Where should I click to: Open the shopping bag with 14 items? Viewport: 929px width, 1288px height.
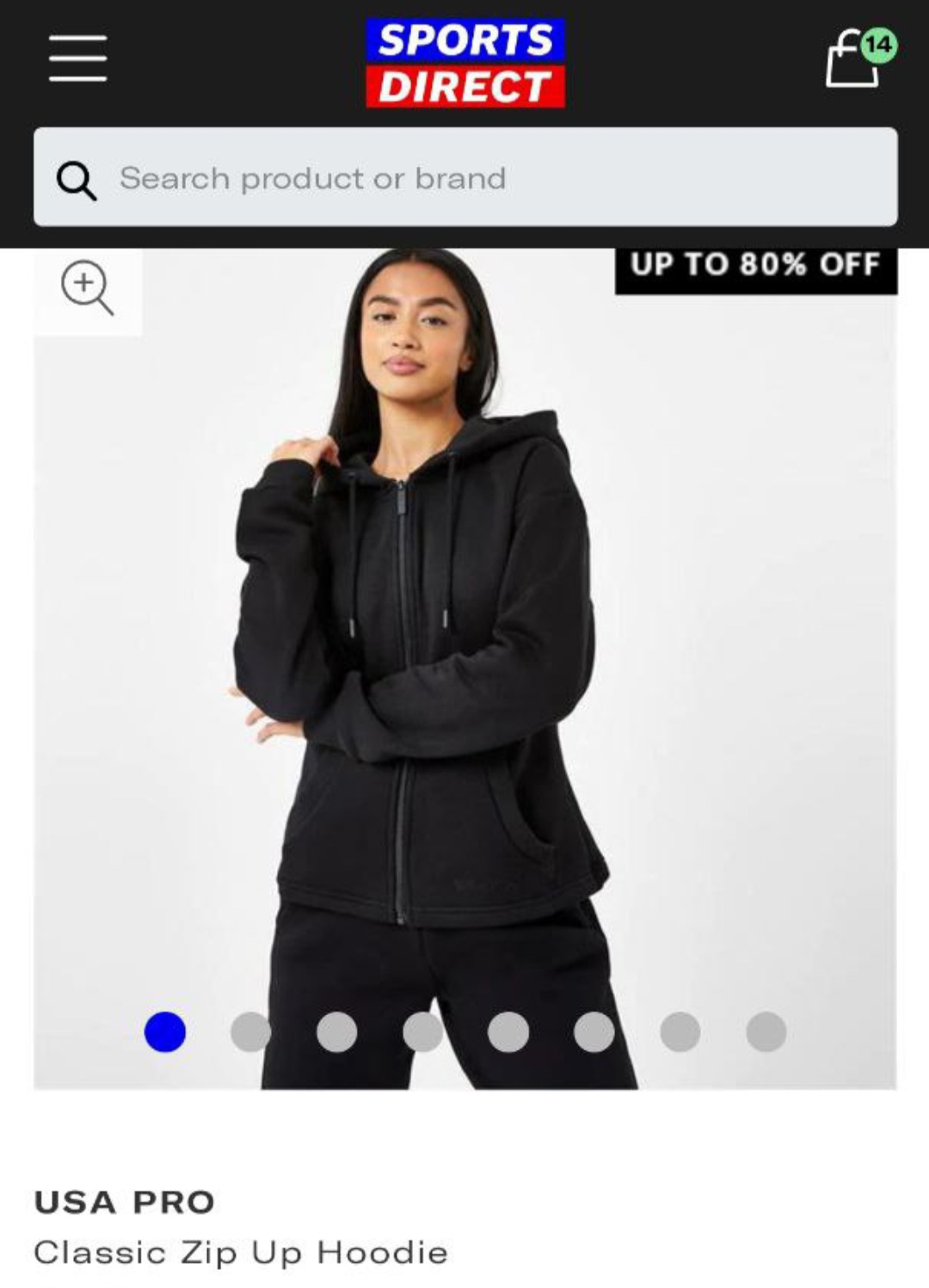(x=857, y=59)
